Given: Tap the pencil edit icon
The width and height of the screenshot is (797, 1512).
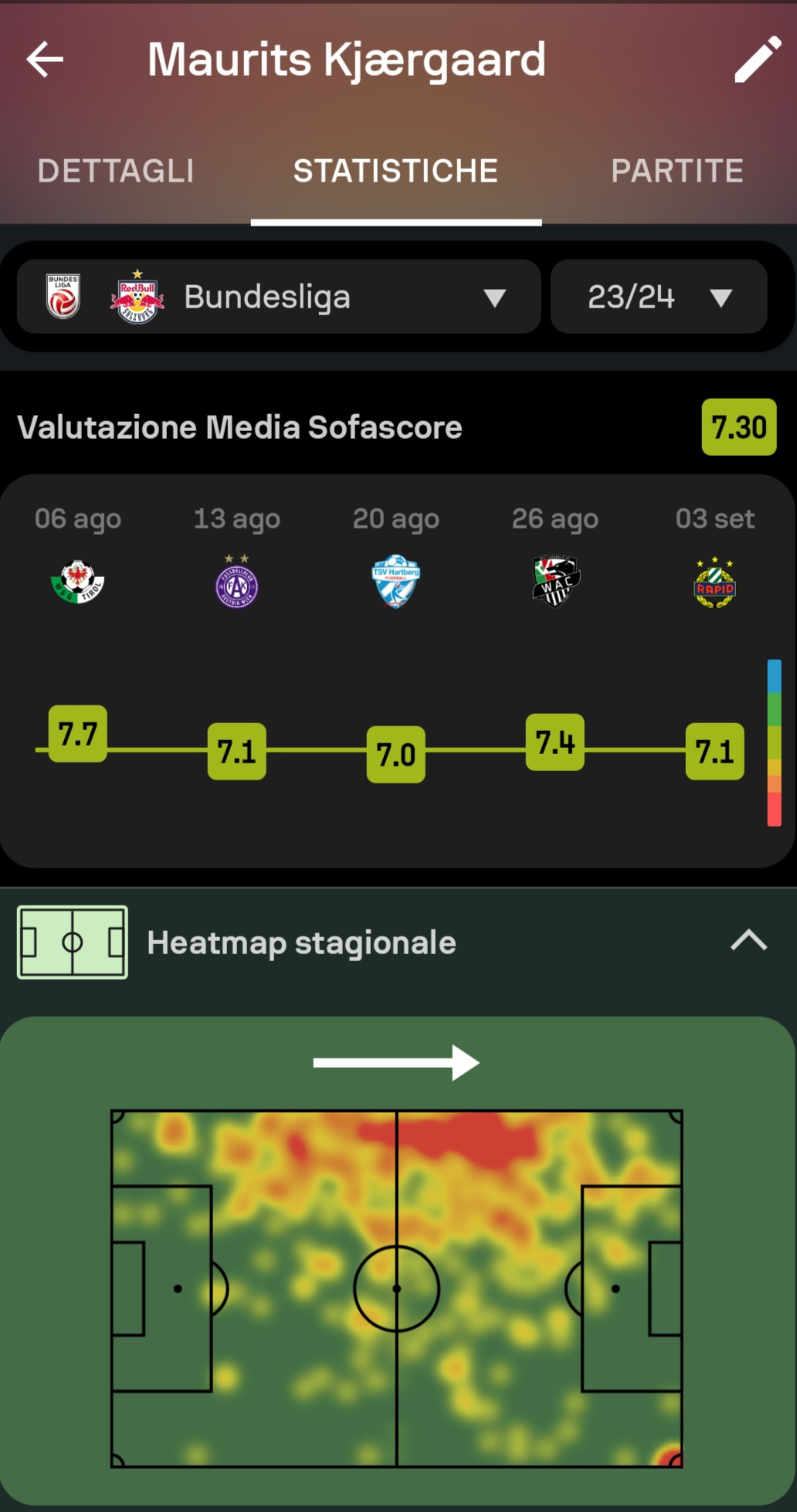Looking at the screenshot, I should pyautogui.click(x=756, y=59).
